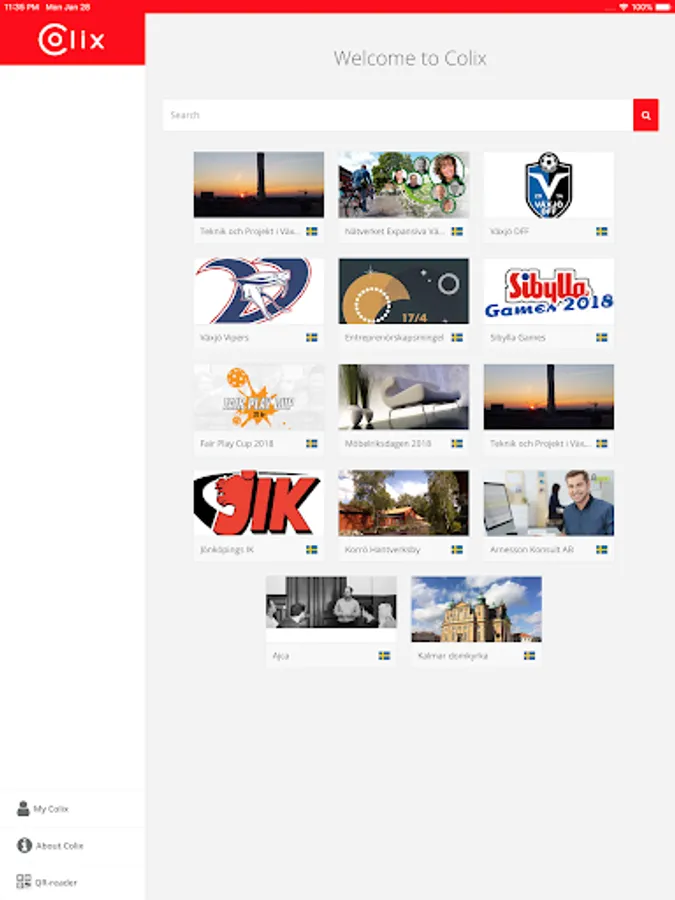Open About Colix page

[x=58, y=845]
